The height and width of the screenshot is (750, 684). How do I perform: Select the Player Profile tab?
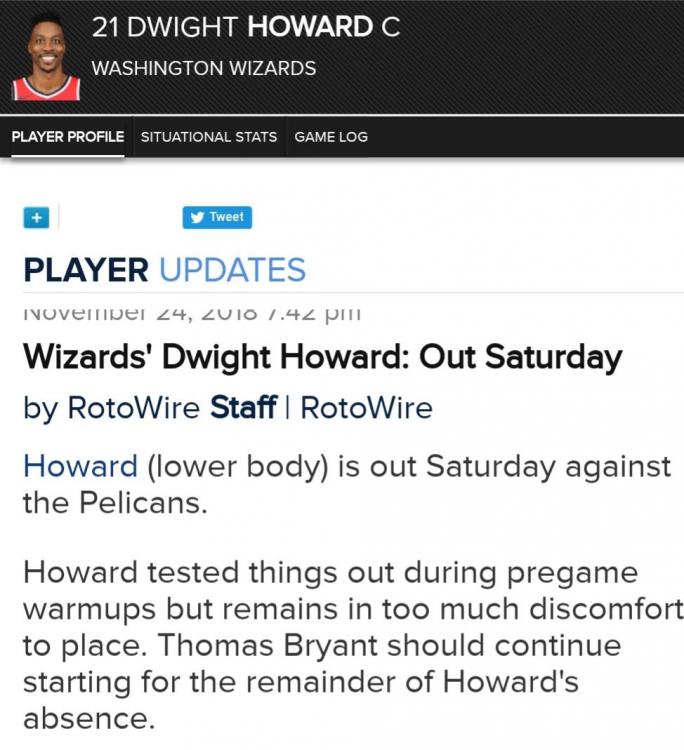click(x=67, y=137)
